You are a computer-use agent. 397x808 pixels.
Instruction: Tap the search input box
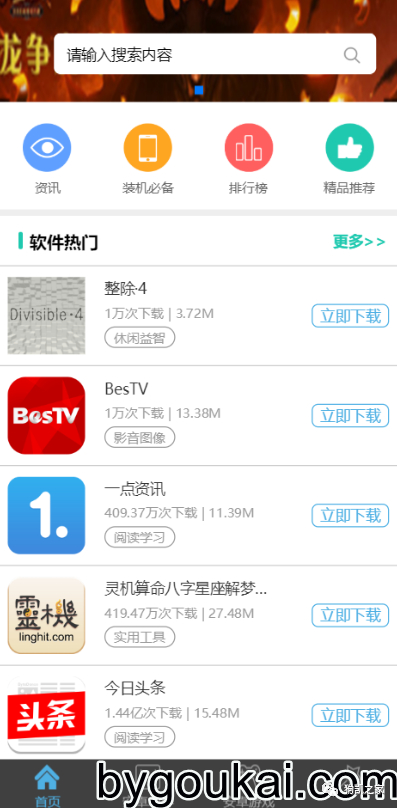pos(214,54)
